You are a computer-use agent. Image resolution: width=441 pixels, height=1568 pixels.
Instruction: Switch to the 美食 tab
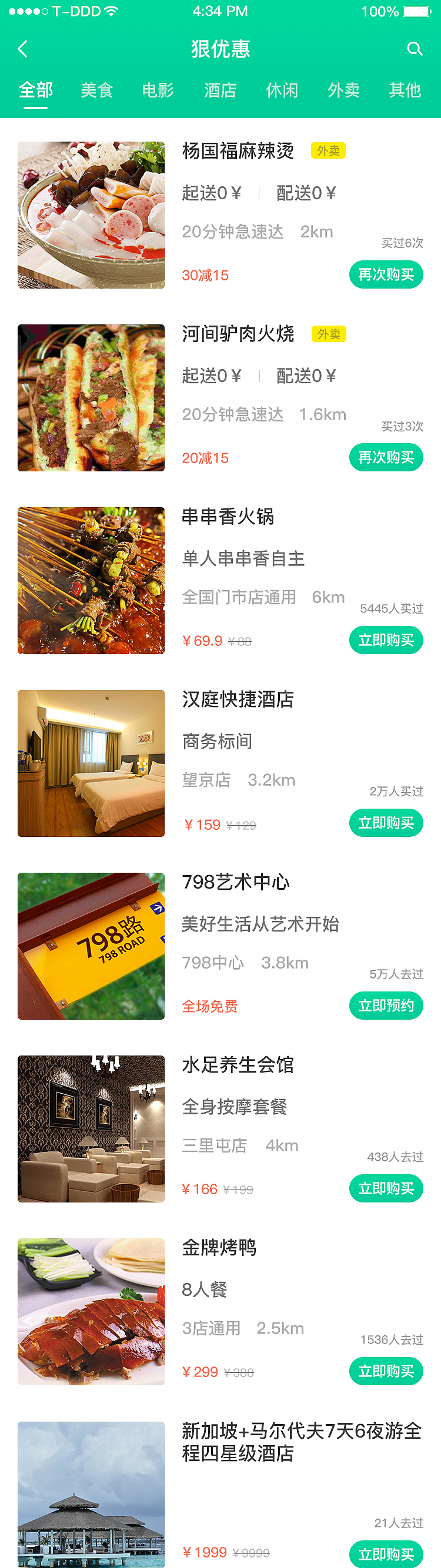[97, 90]
